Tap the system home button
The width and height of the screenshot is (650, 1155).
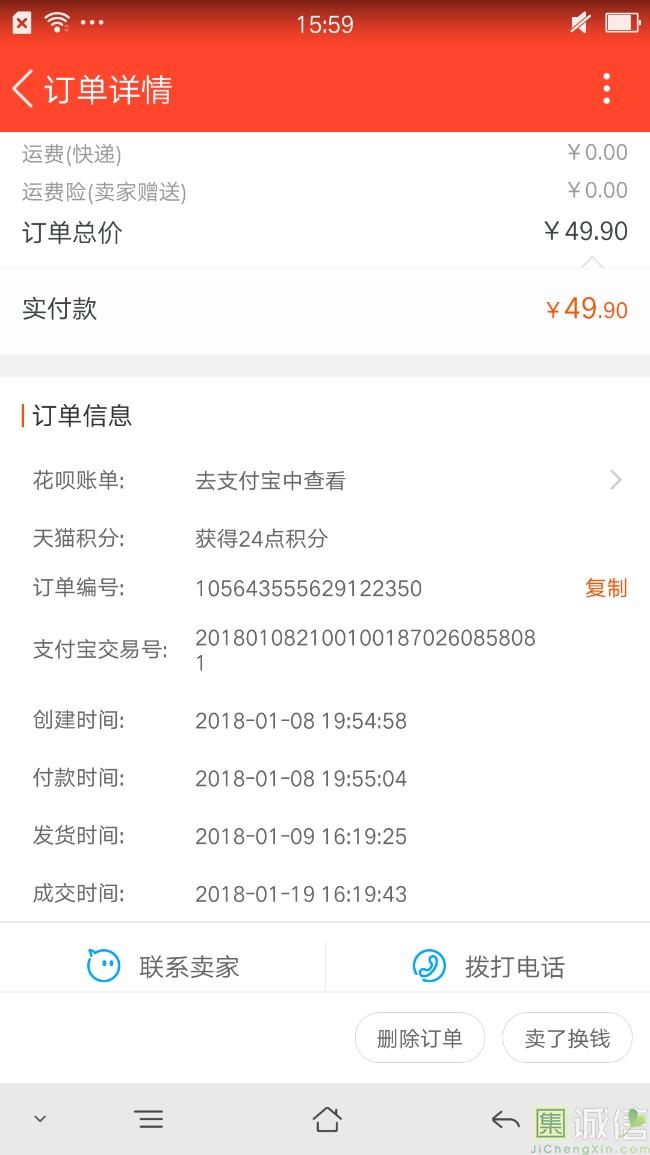coord(327,1120)
